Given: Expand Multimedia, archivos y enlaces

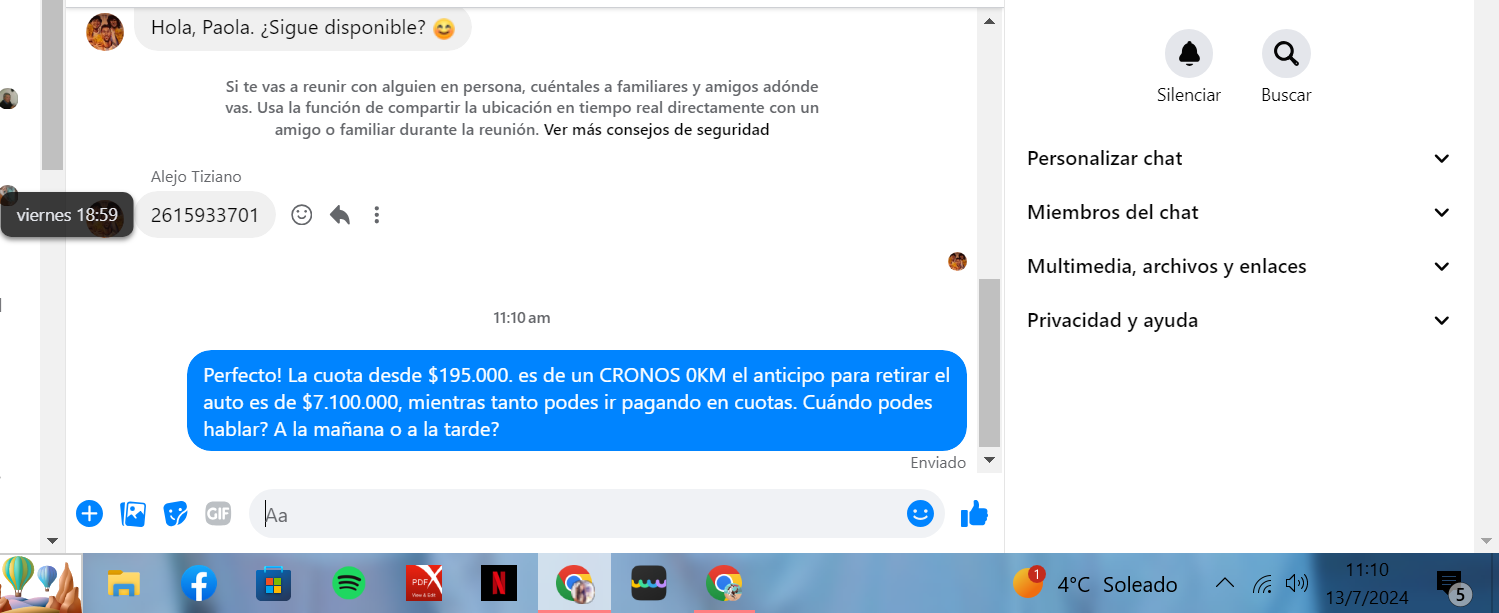Looking at the screenshot, I should click(1237, 267).
